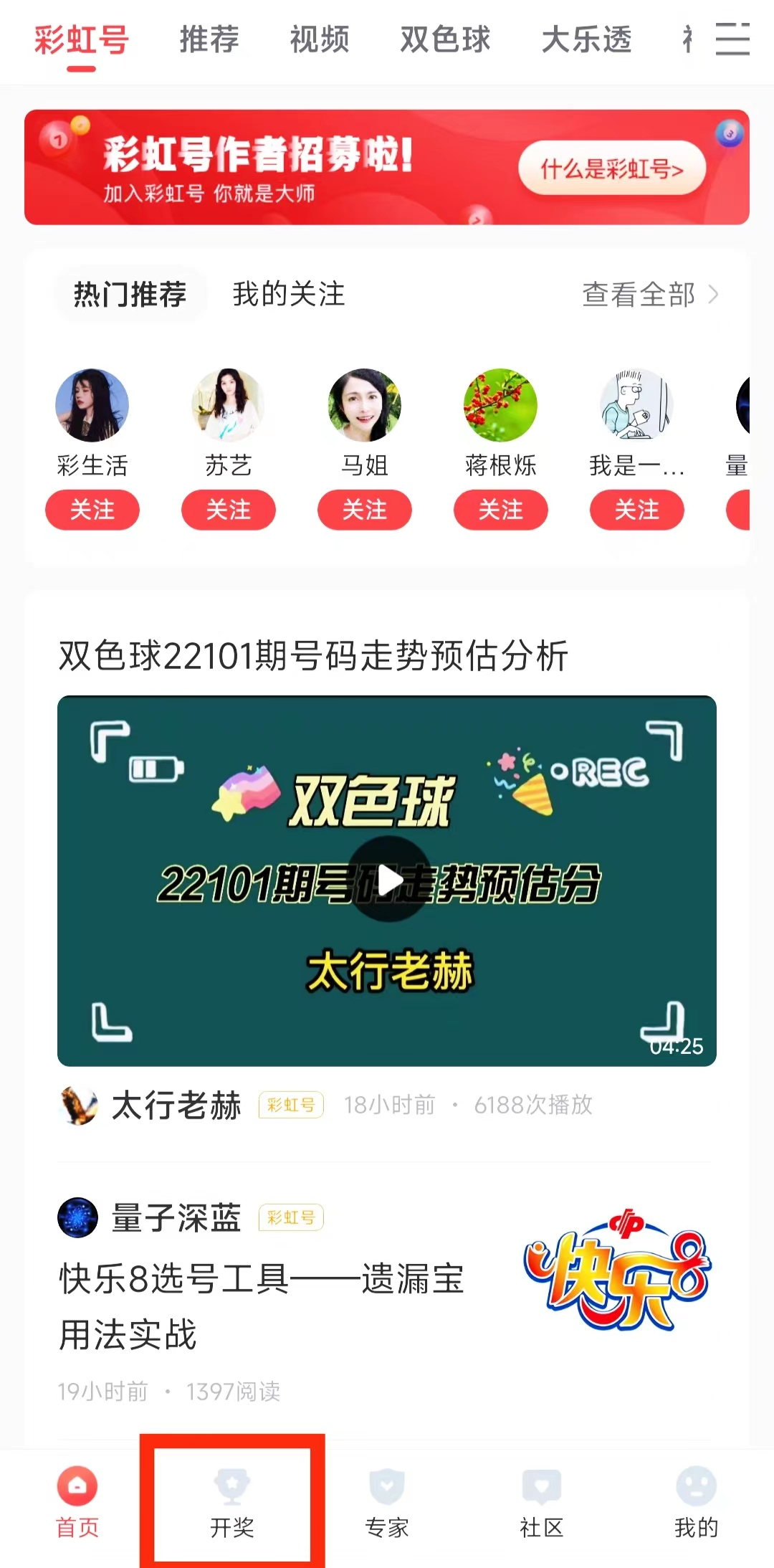Open 太行老赫's author profile
This screenshot has height=1568, width=774.
[x=176, y=1105]
